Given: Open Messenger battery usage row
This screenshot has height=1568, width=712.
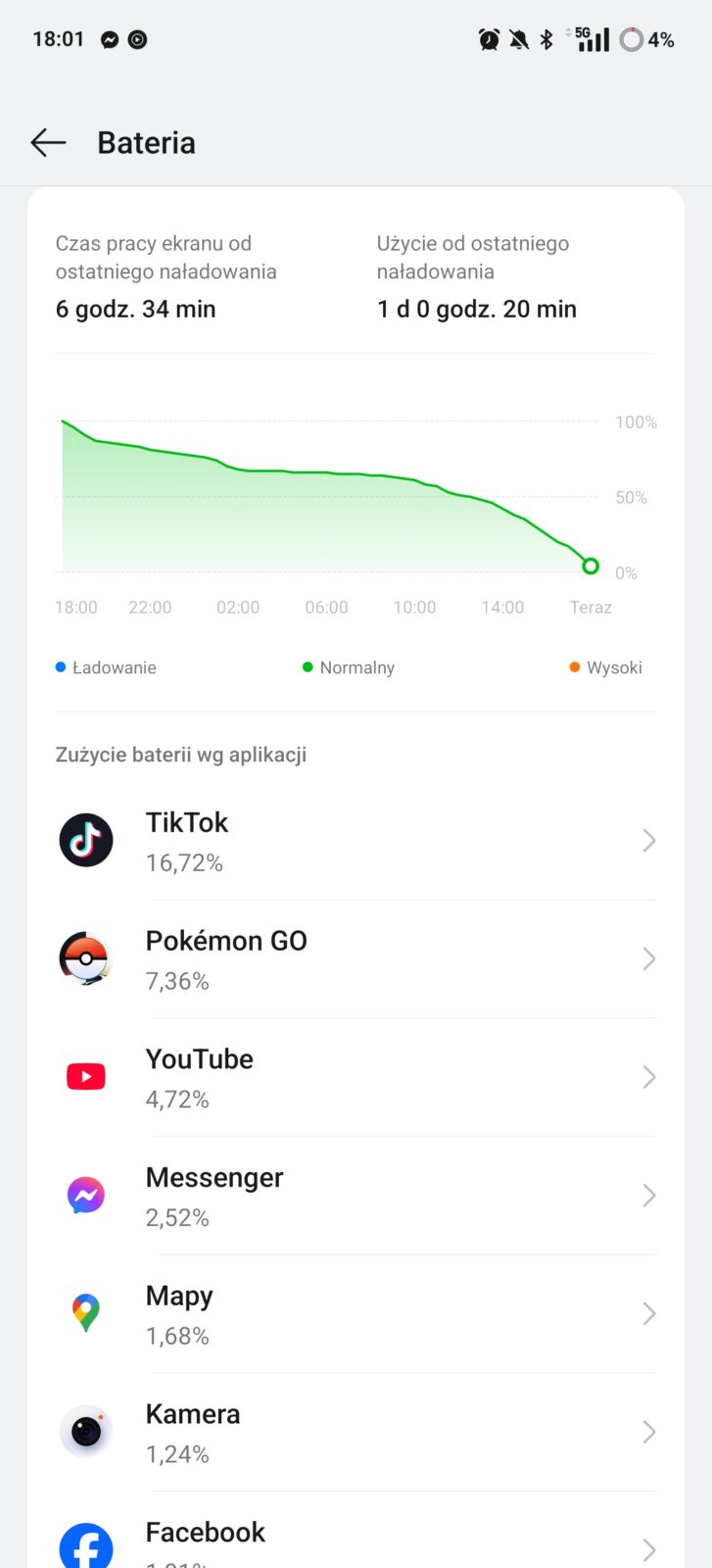Looking at the screenshot, I should (x=356, y=1196).
